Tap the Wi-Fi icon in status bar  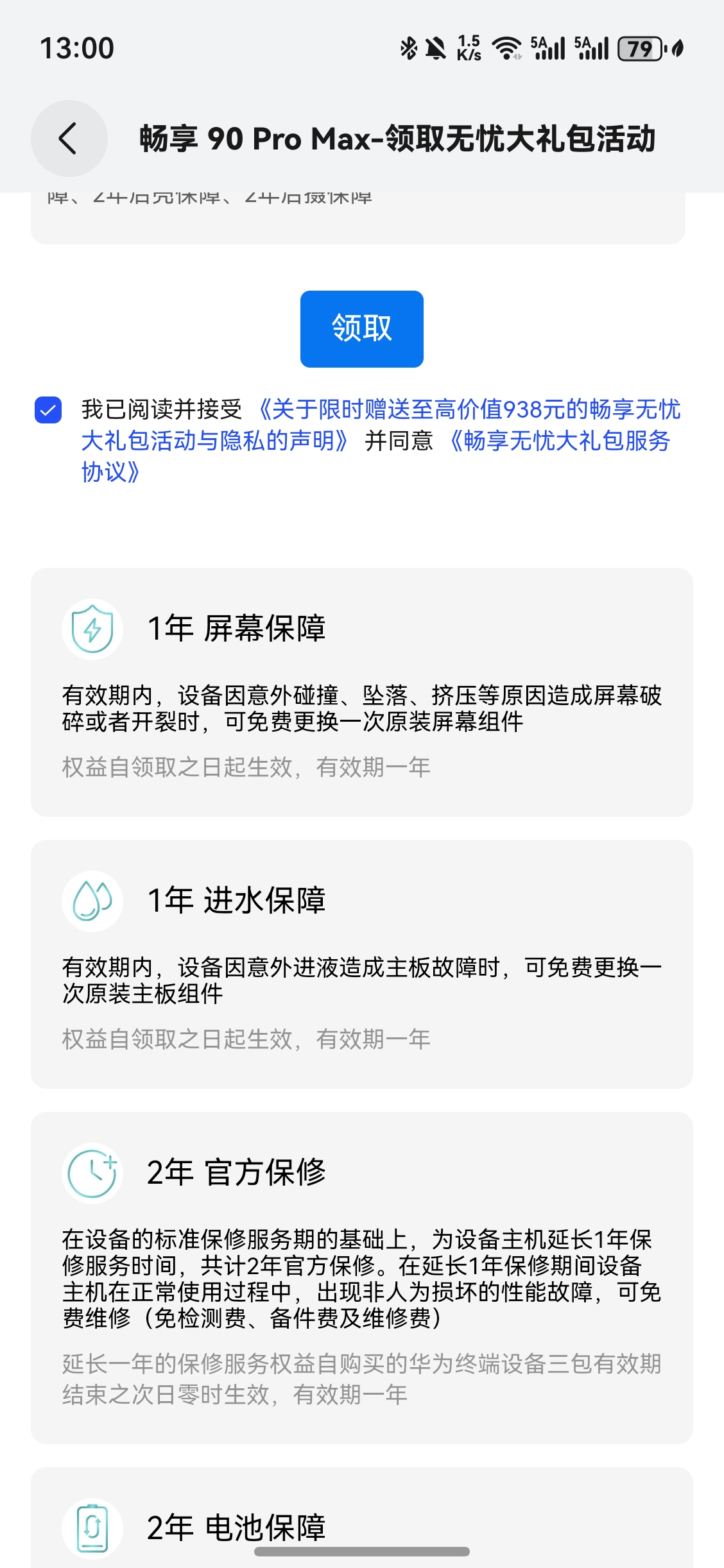506,47
